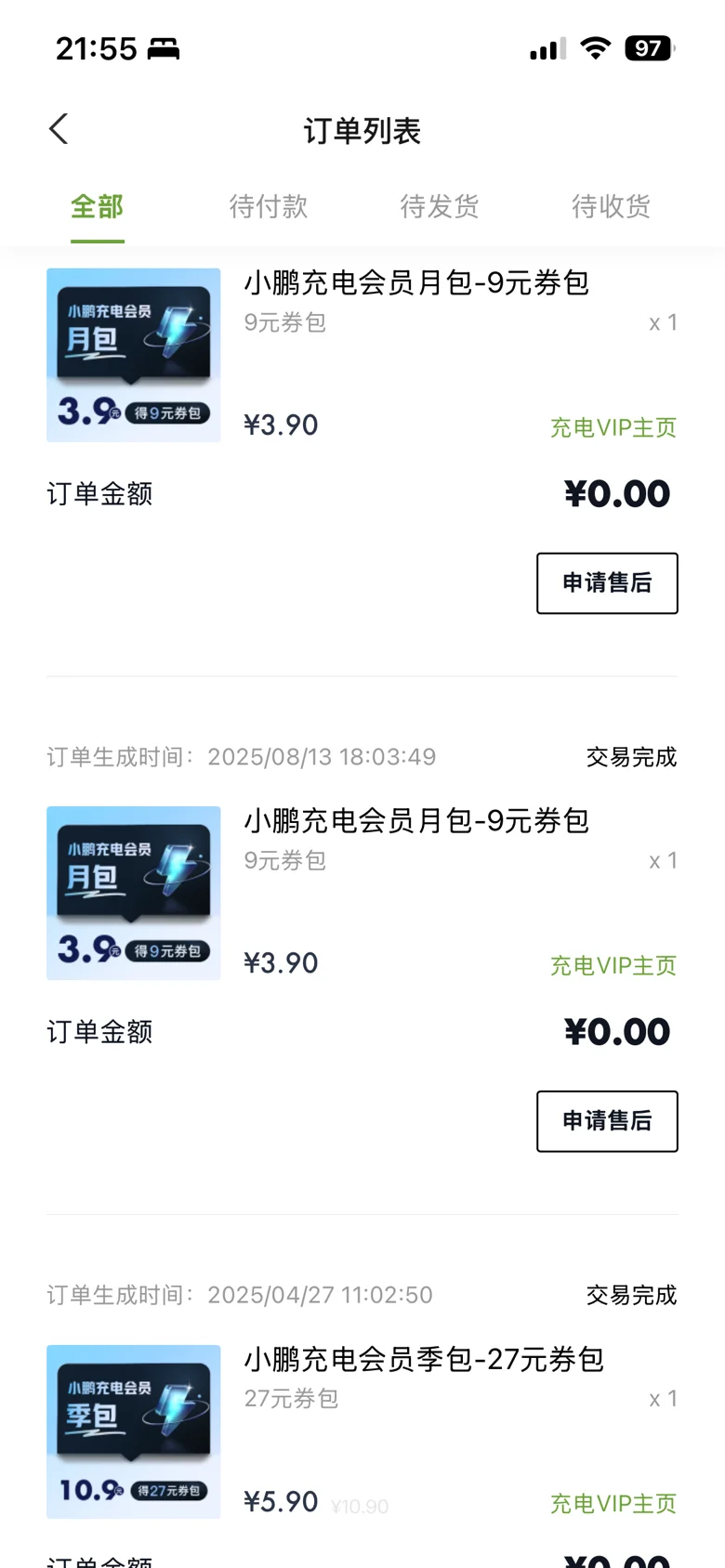Open 充电VIP主页 link on the 季包 order

point(613,1504)
